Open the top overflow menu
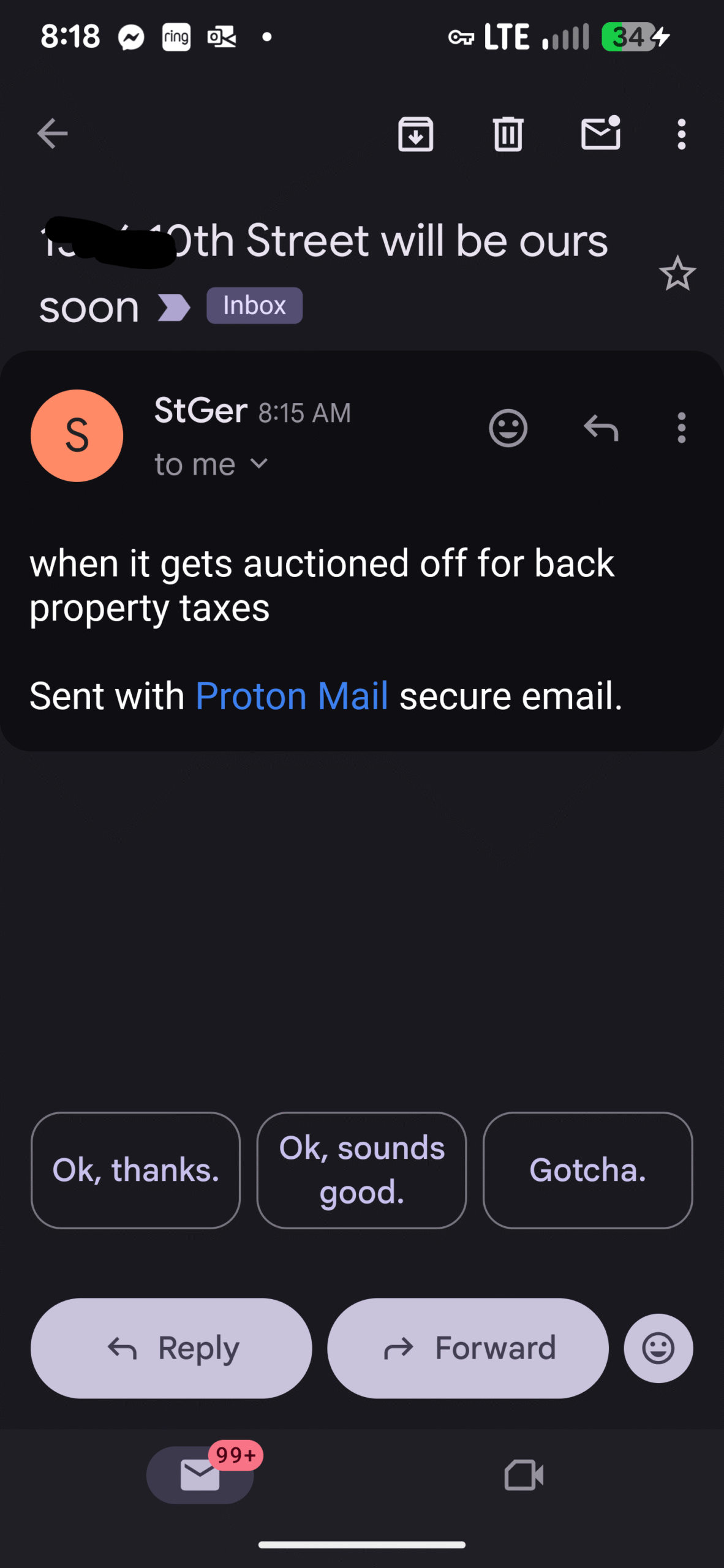This screenshot has width=724, height=1568. [x=681, y=134]
